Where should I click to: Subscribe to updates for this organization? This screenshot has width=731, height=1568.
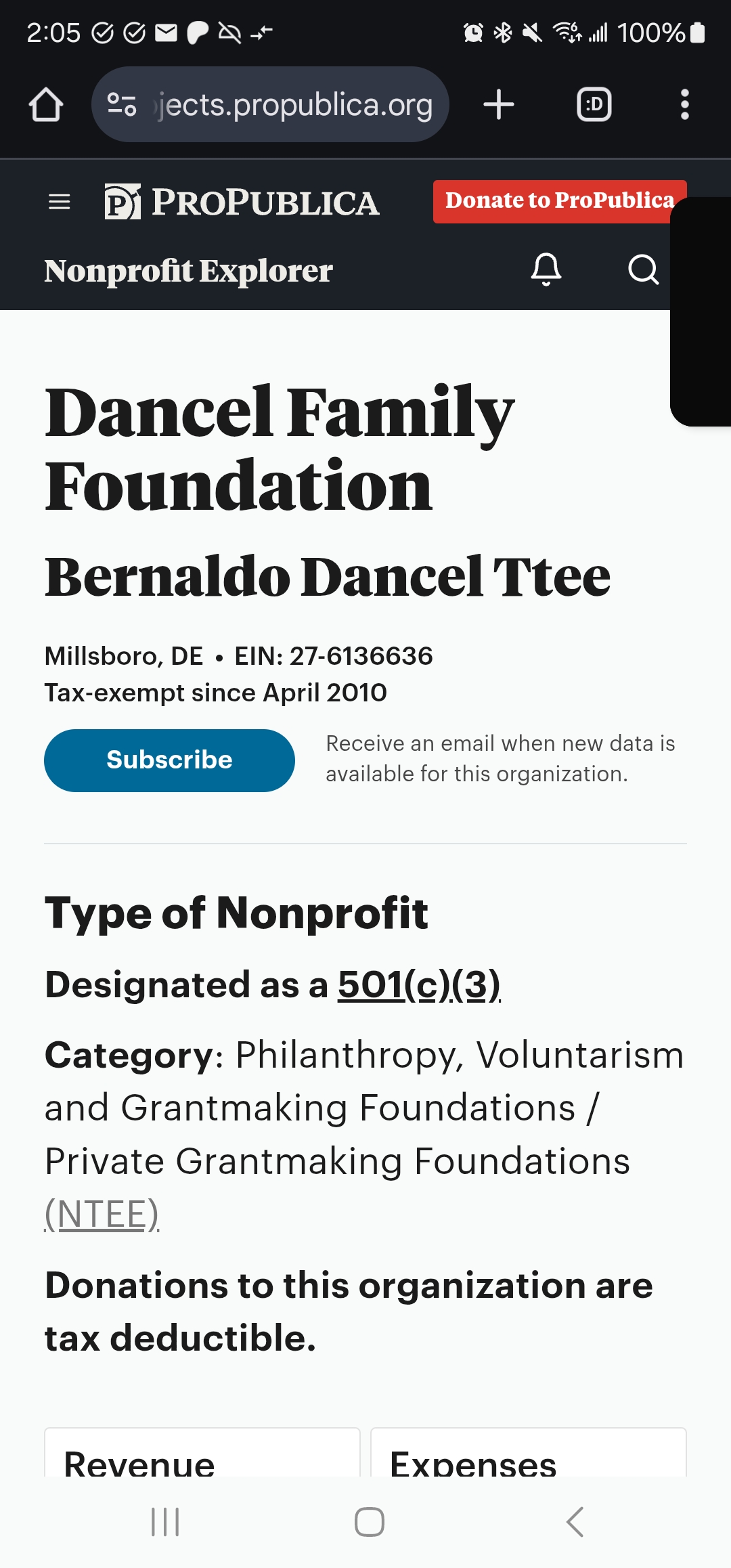(169, 760)
